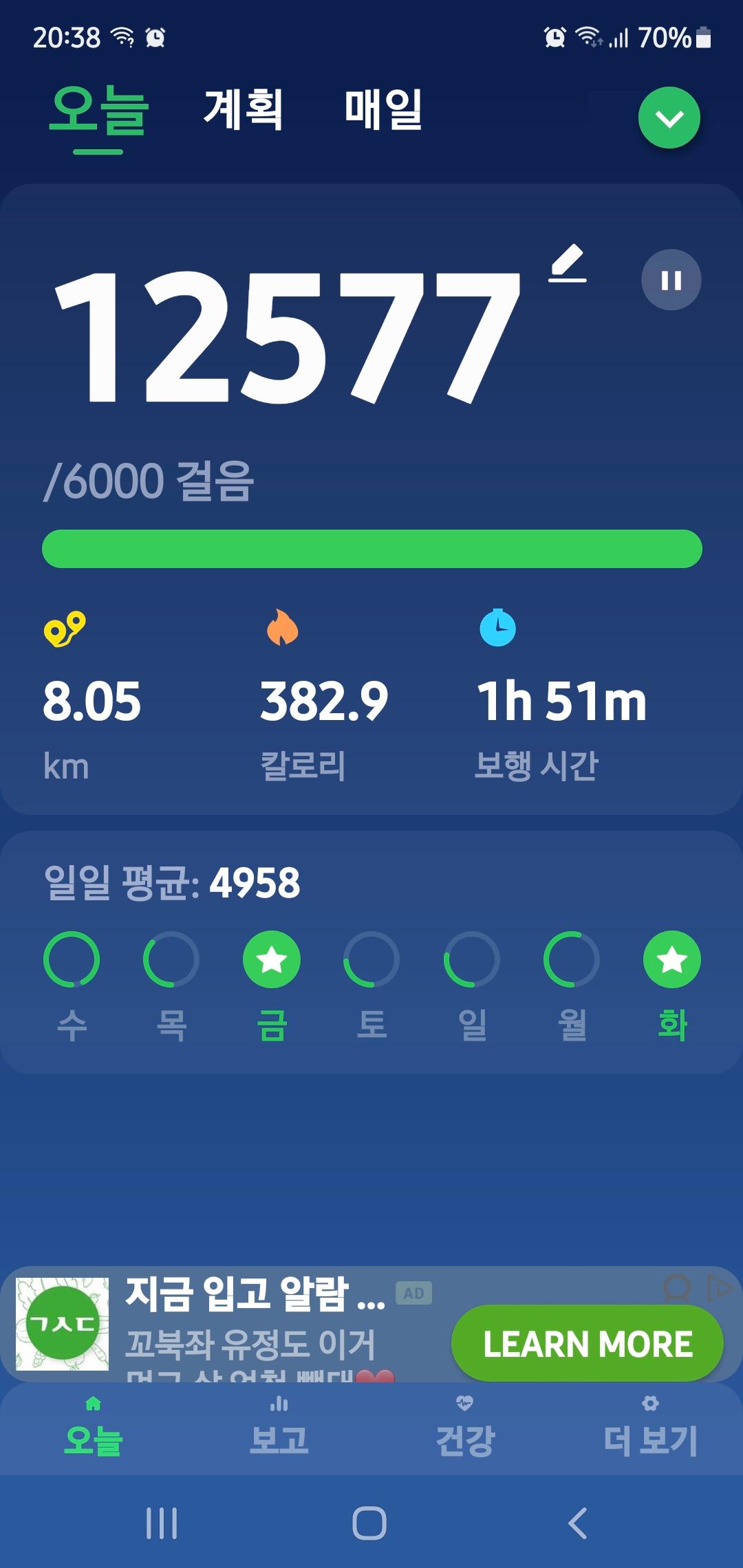Switch to the 계획 tab
The image size is (743, 1568).
[x=244, y=110]
